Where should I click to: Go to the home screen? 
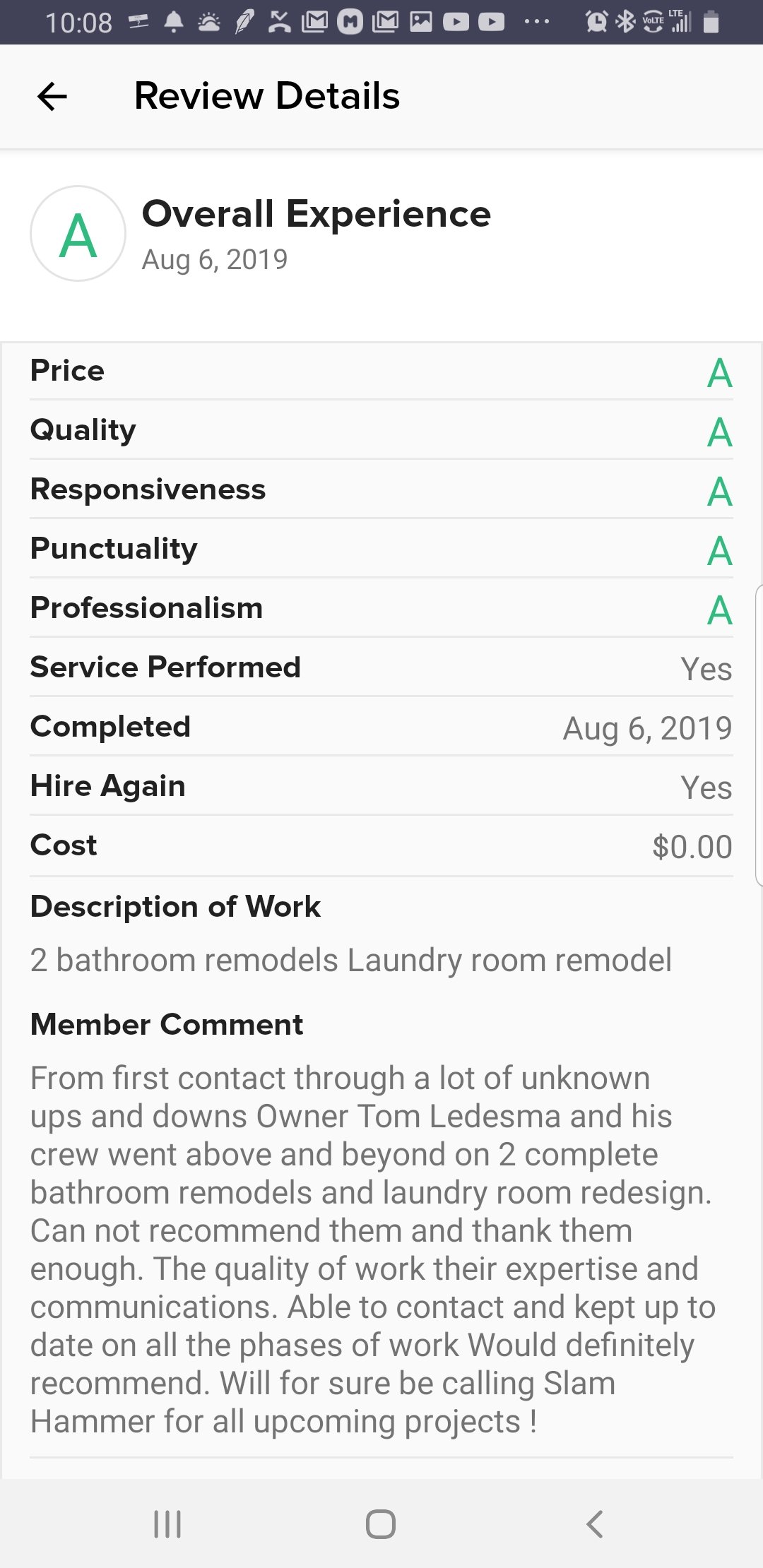click(x=381, y=1524)
